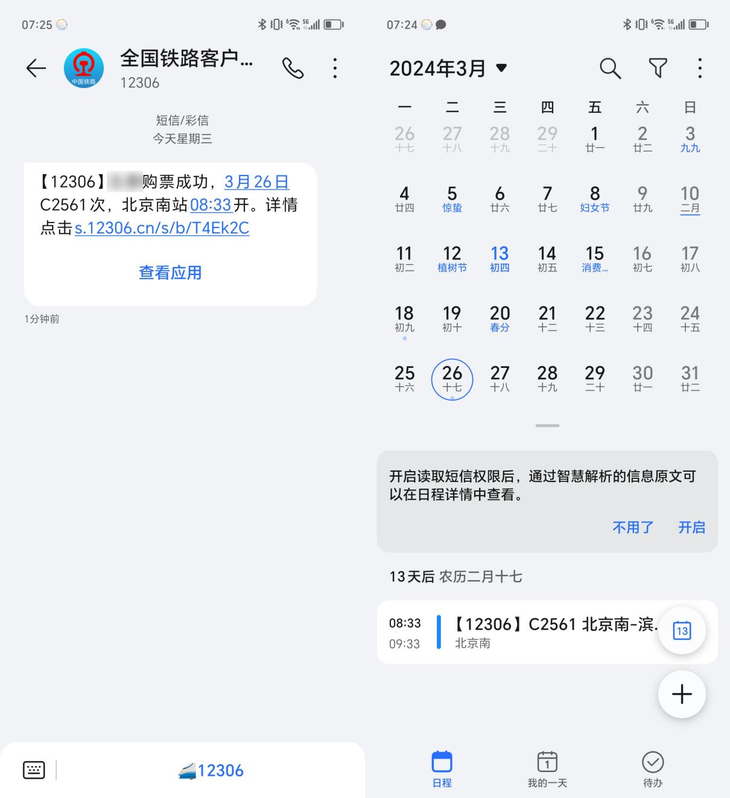Open the 12306 service menu at the bottom
The height and width of the screenshot is (798, 730).
click(211, 770)
